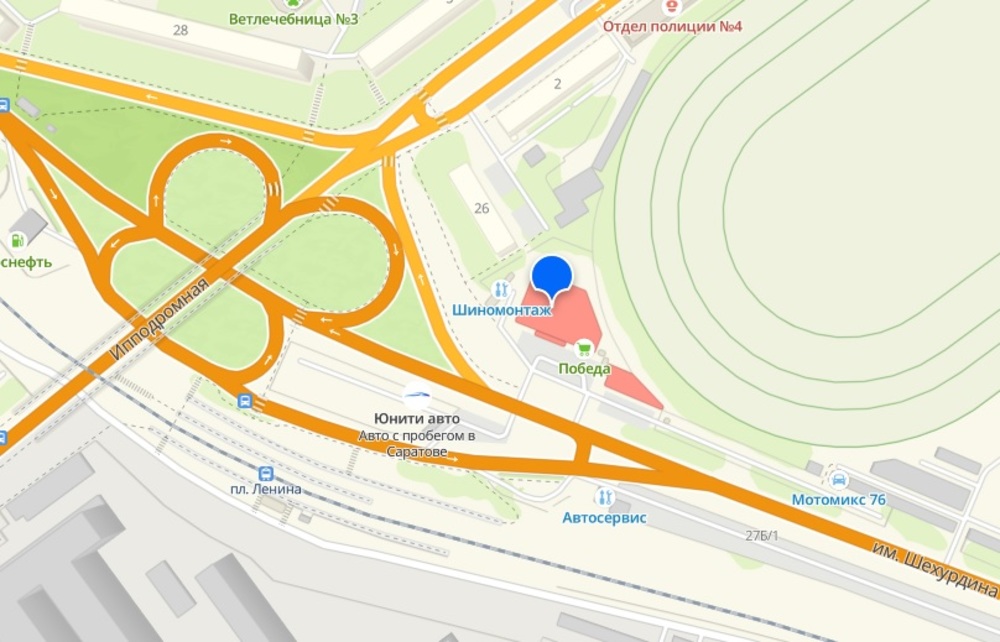Viewport: 1000px width, 642px height.
Task: Tap the Мотомикс 76 marker
Action: pos(839,480)
